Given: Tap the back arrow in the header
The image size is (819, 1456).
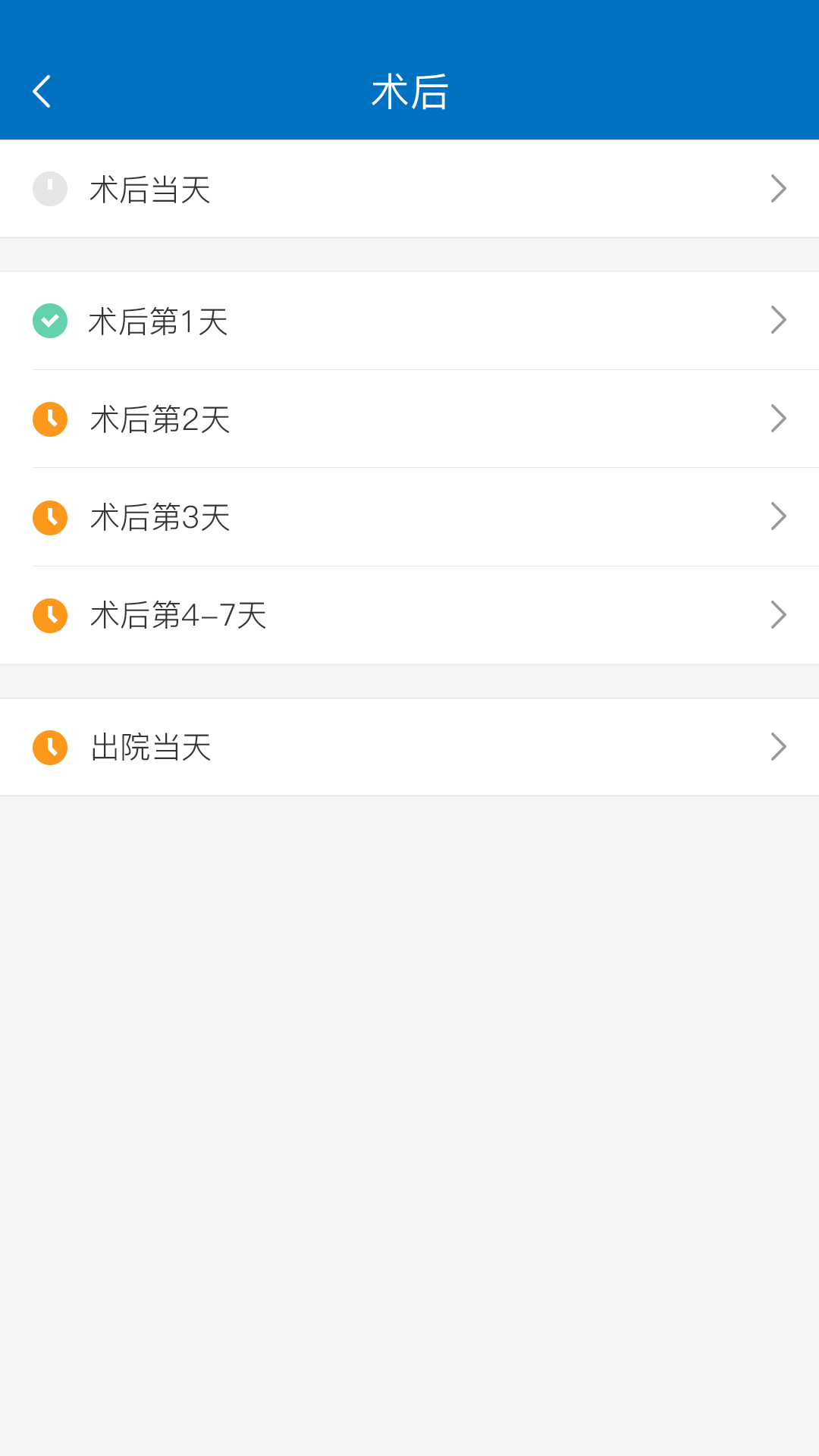Looking at the screenshot, I should tap(42, 90).
